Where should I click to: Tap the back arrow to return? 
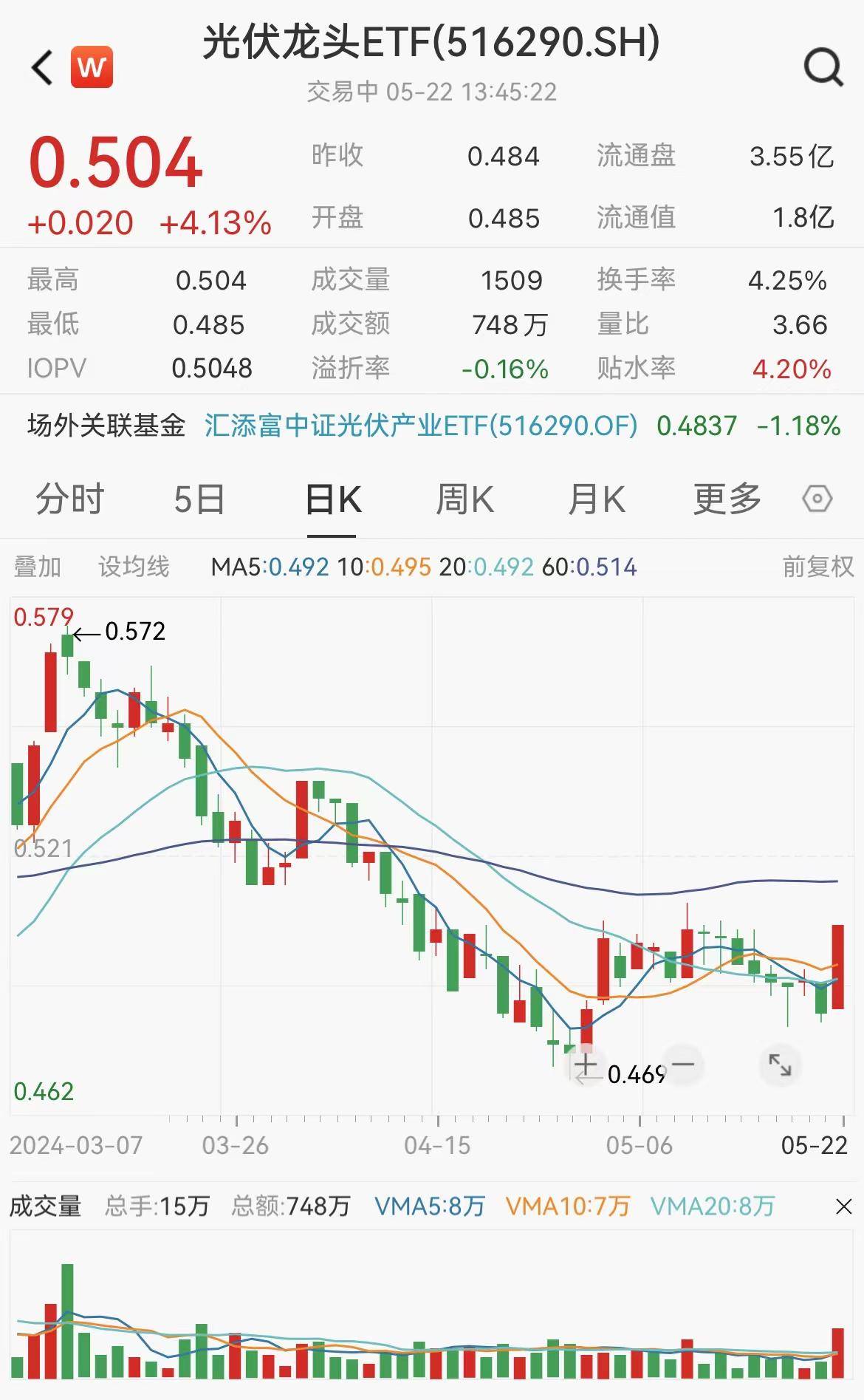pos(41,67)
